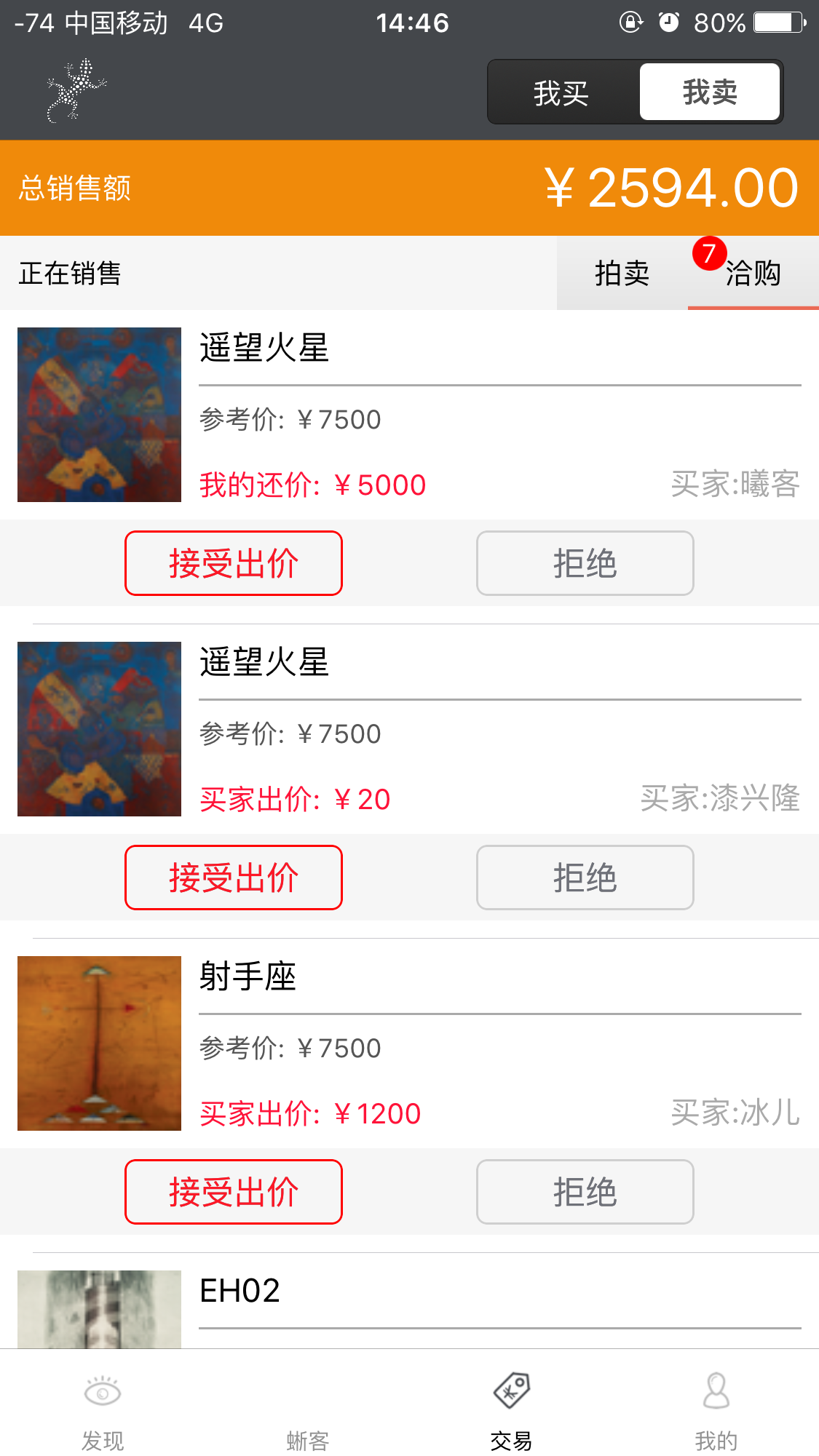Accept 冰儿's ¥1200 bid on 射手座

click(x=234, y=1192)
